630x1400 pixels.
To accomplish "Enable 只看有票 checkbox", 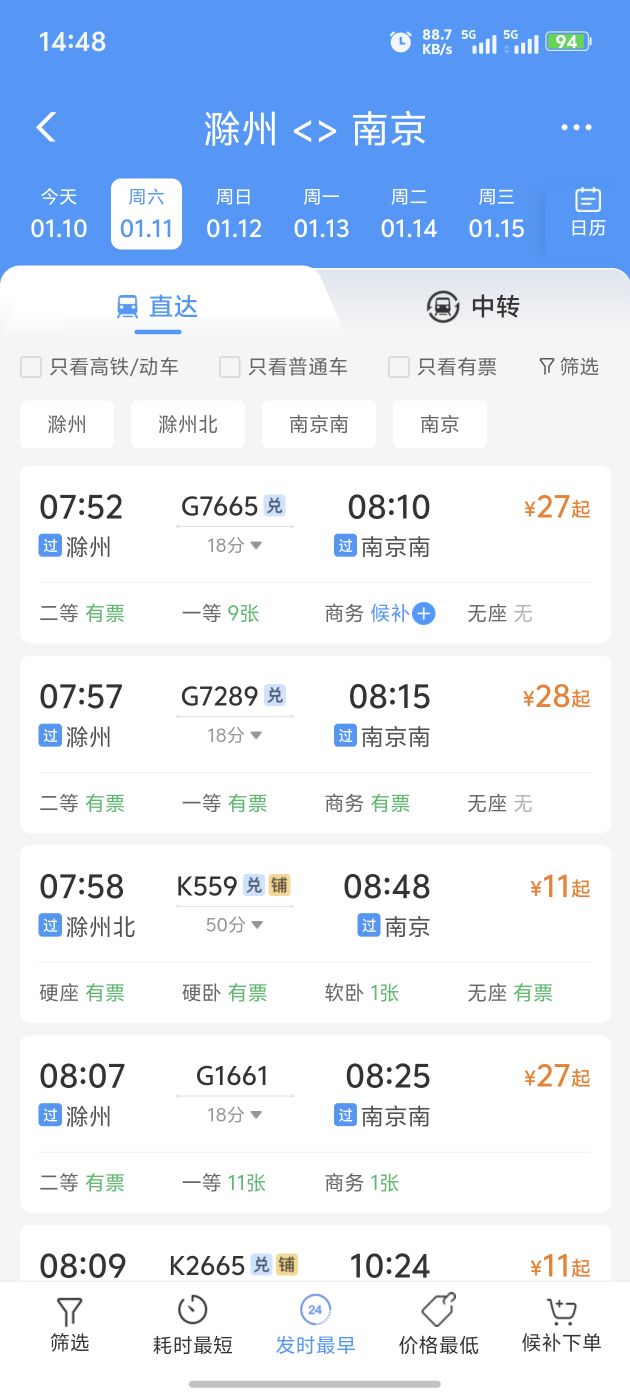I will coord(443,367).
